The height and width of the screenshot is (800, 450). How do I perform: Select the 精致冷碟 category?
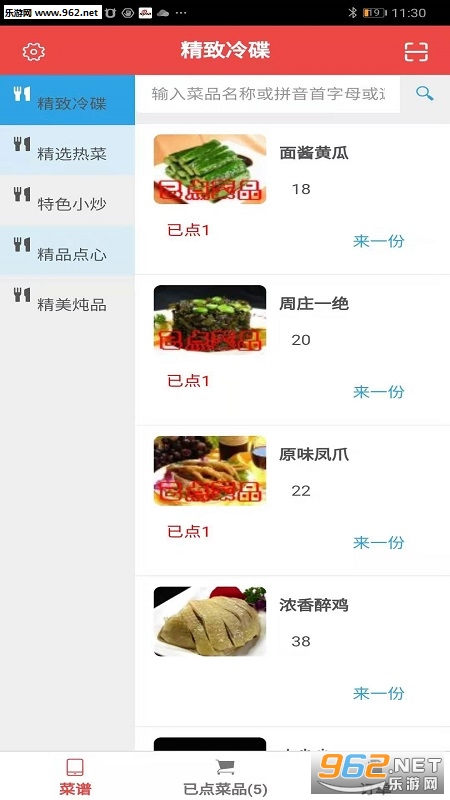(67, 100)
